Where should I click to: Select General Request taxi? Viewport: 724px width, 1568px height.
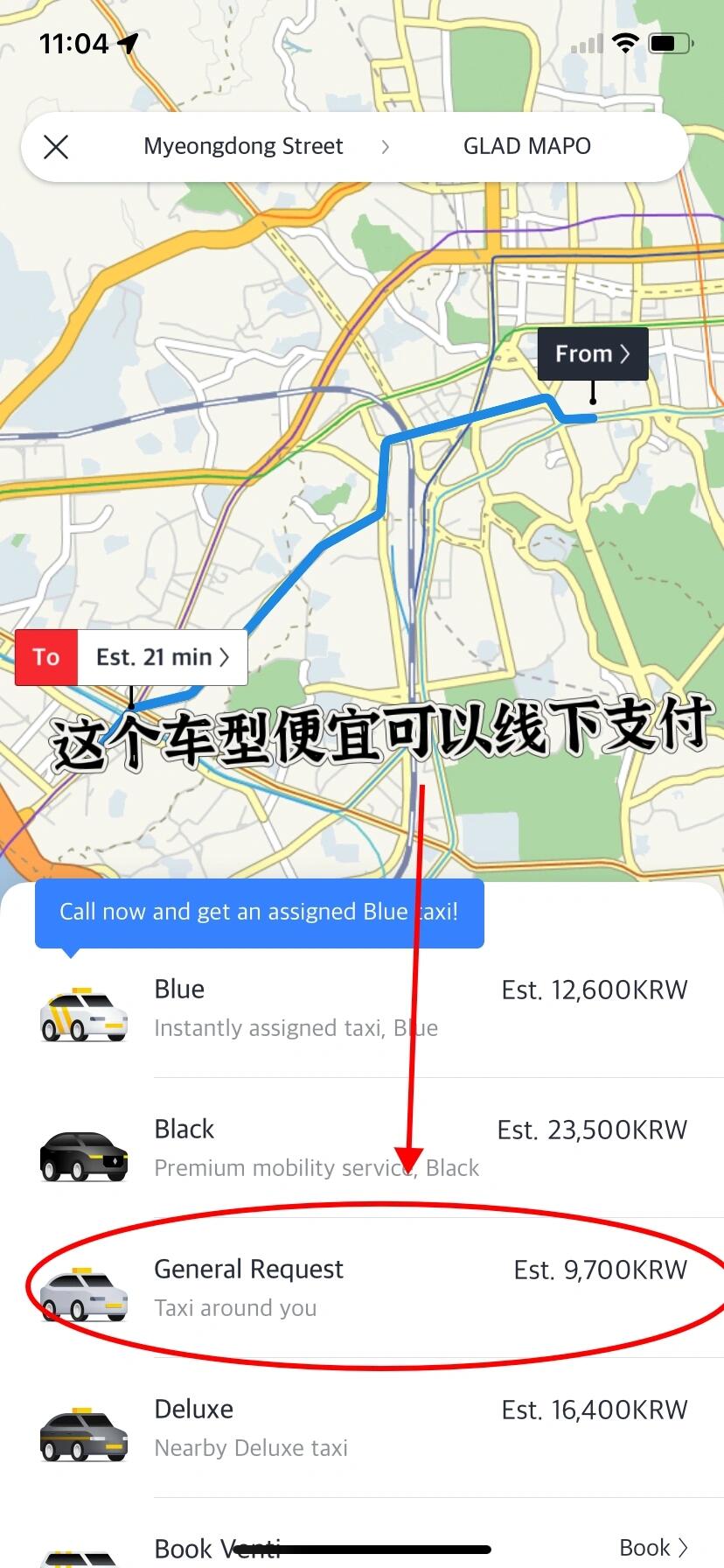(x=362, y=1288)
